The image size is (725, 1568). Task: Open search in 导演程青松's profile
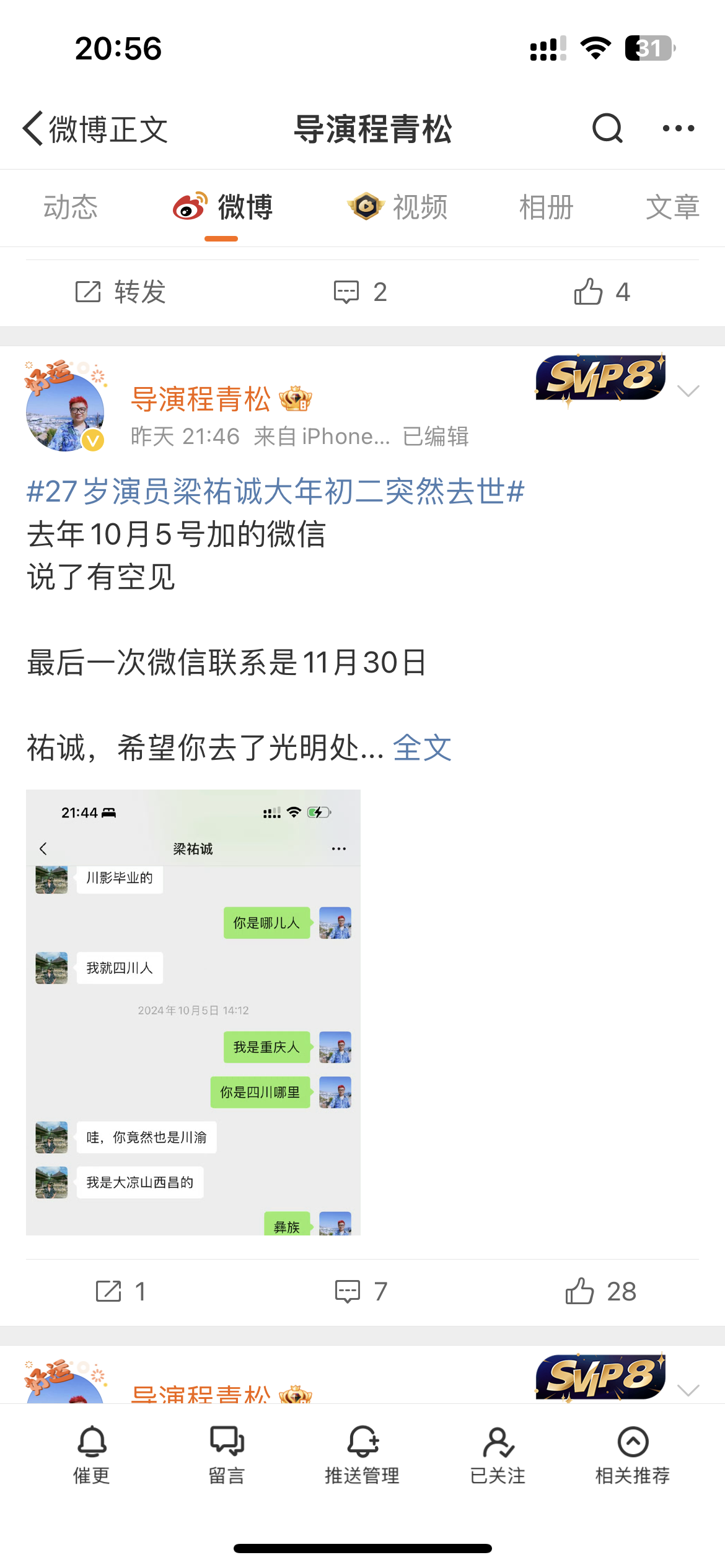[x=607, y=129]
